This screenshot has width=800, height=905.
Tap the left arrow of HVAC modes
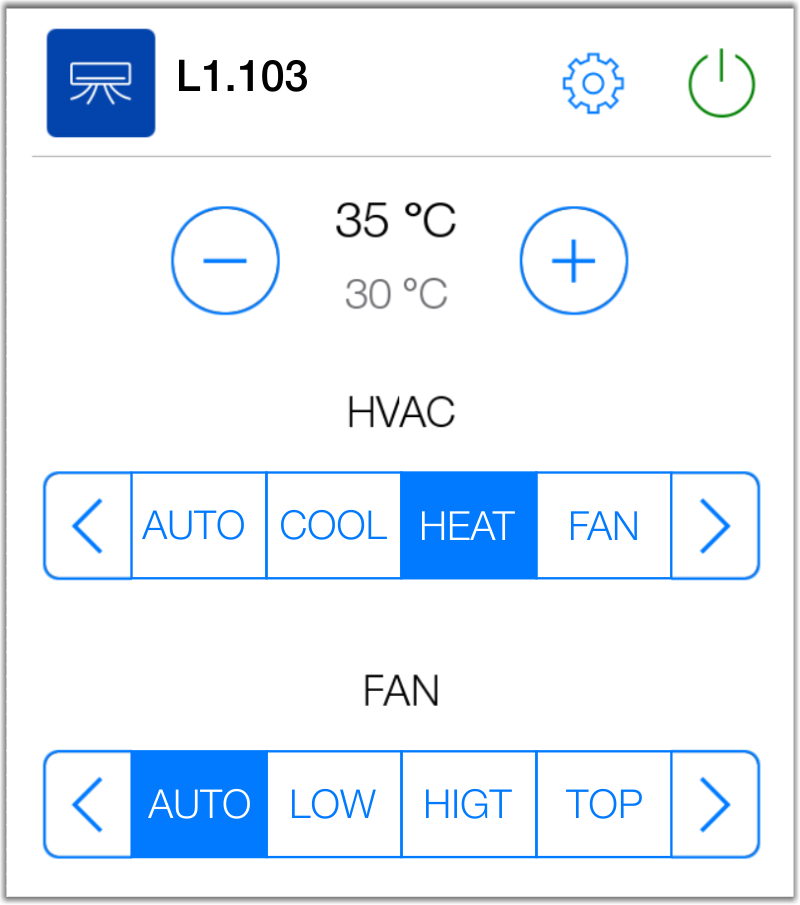[88, 526]
